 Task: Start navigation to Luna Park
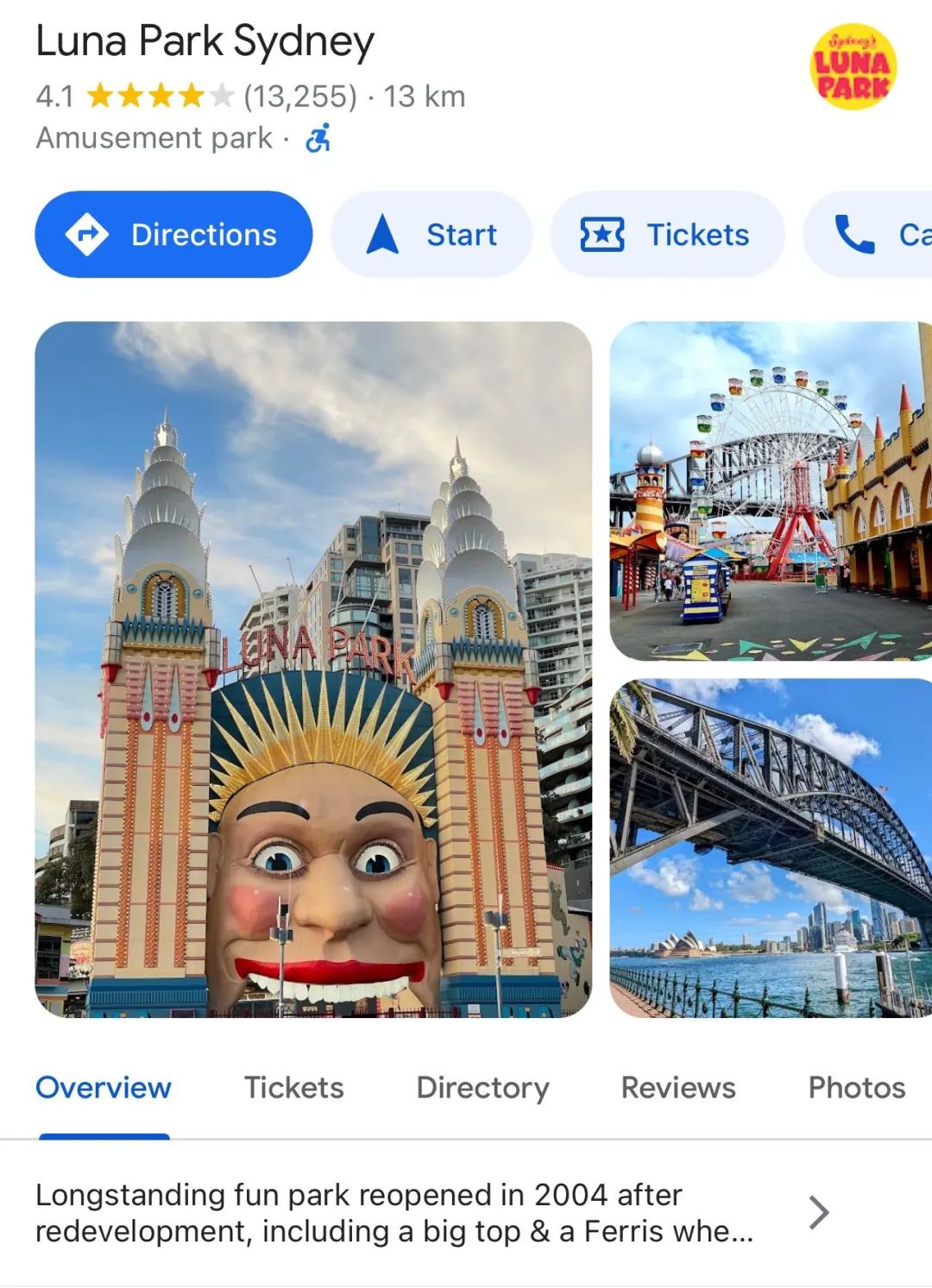pyautogui.click(x=431, y=235)
